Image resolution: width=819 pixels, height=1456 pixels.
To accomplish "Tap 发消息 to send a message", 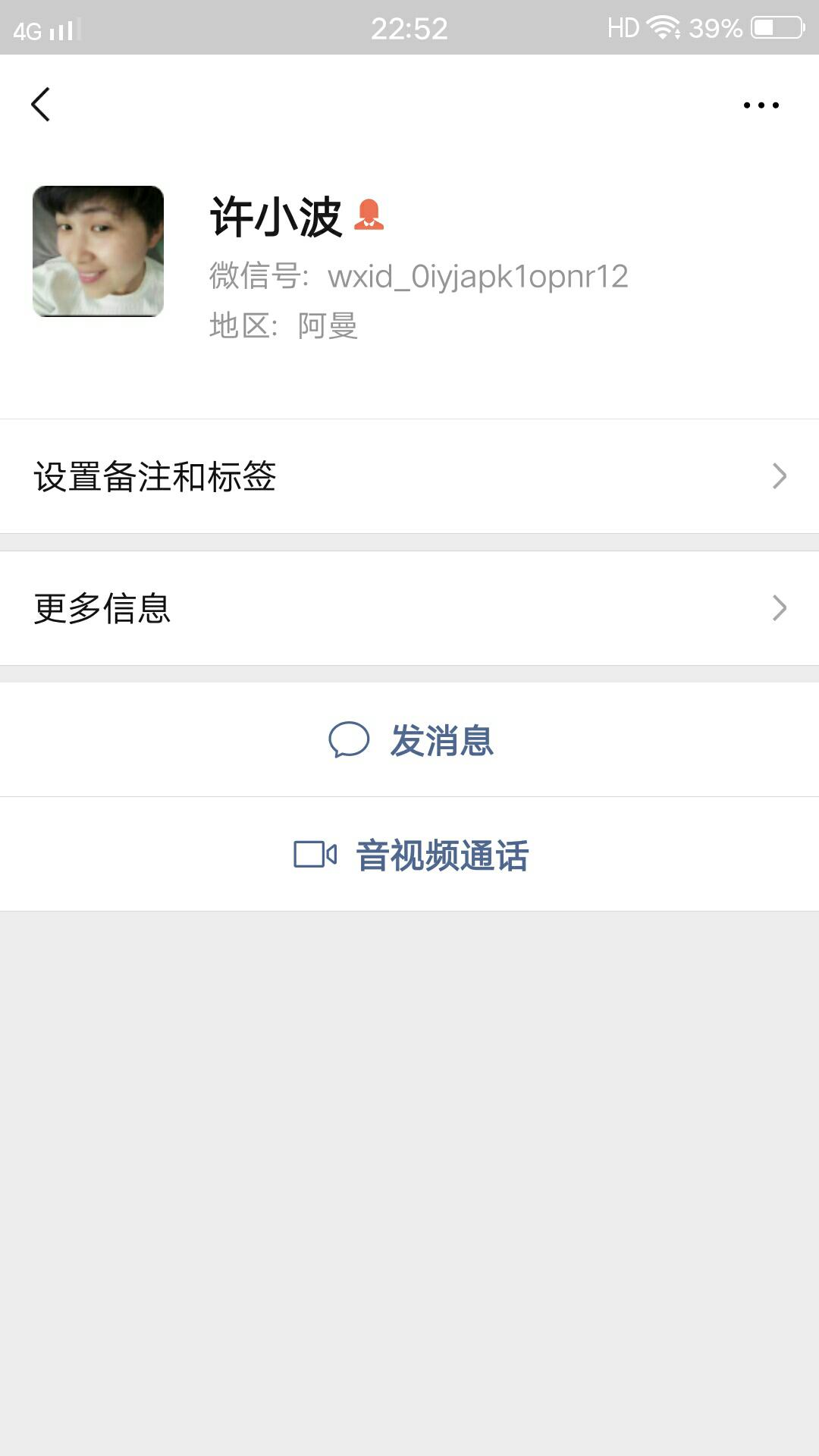I will (x=409, y=740).
